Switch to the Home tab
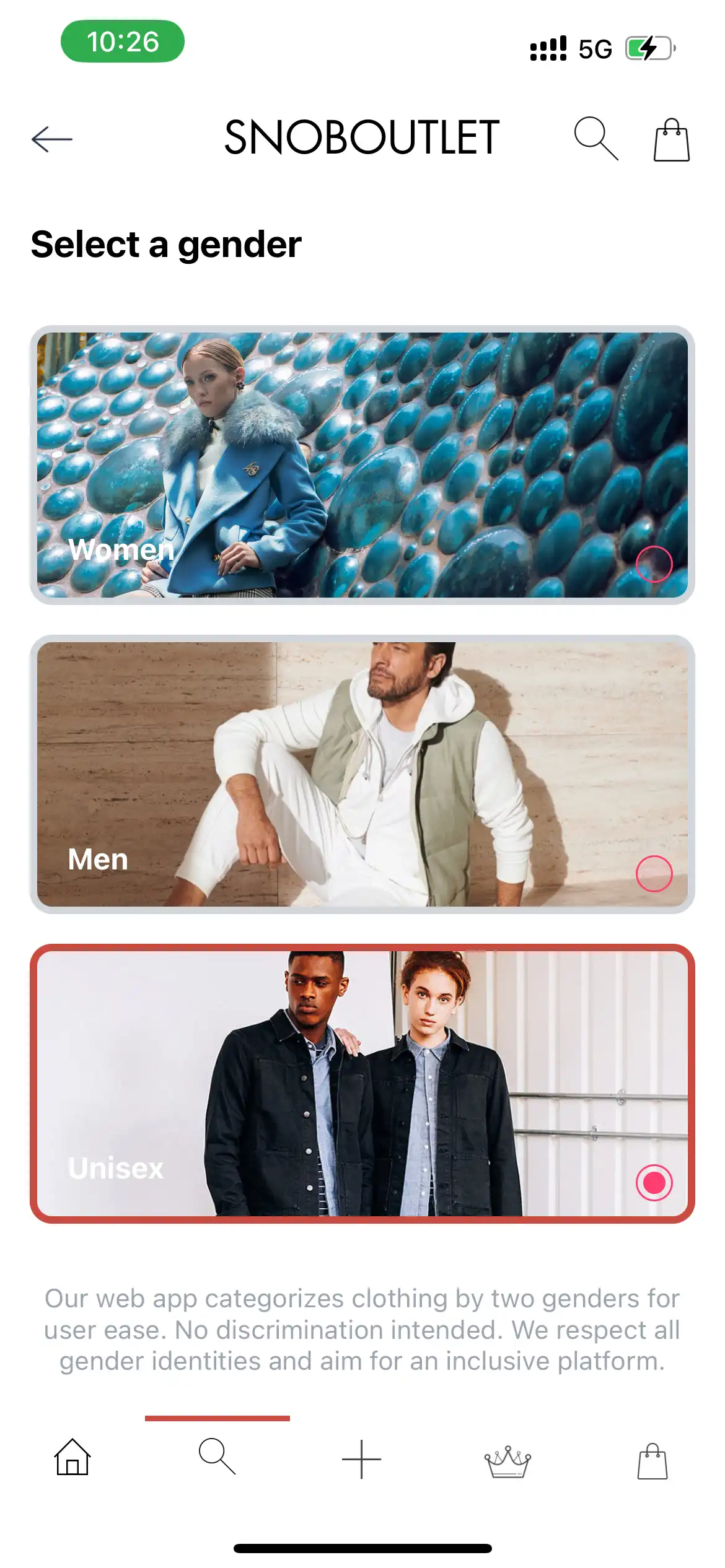Viewport: 725px width, 1568px height. coord(72,1457)
